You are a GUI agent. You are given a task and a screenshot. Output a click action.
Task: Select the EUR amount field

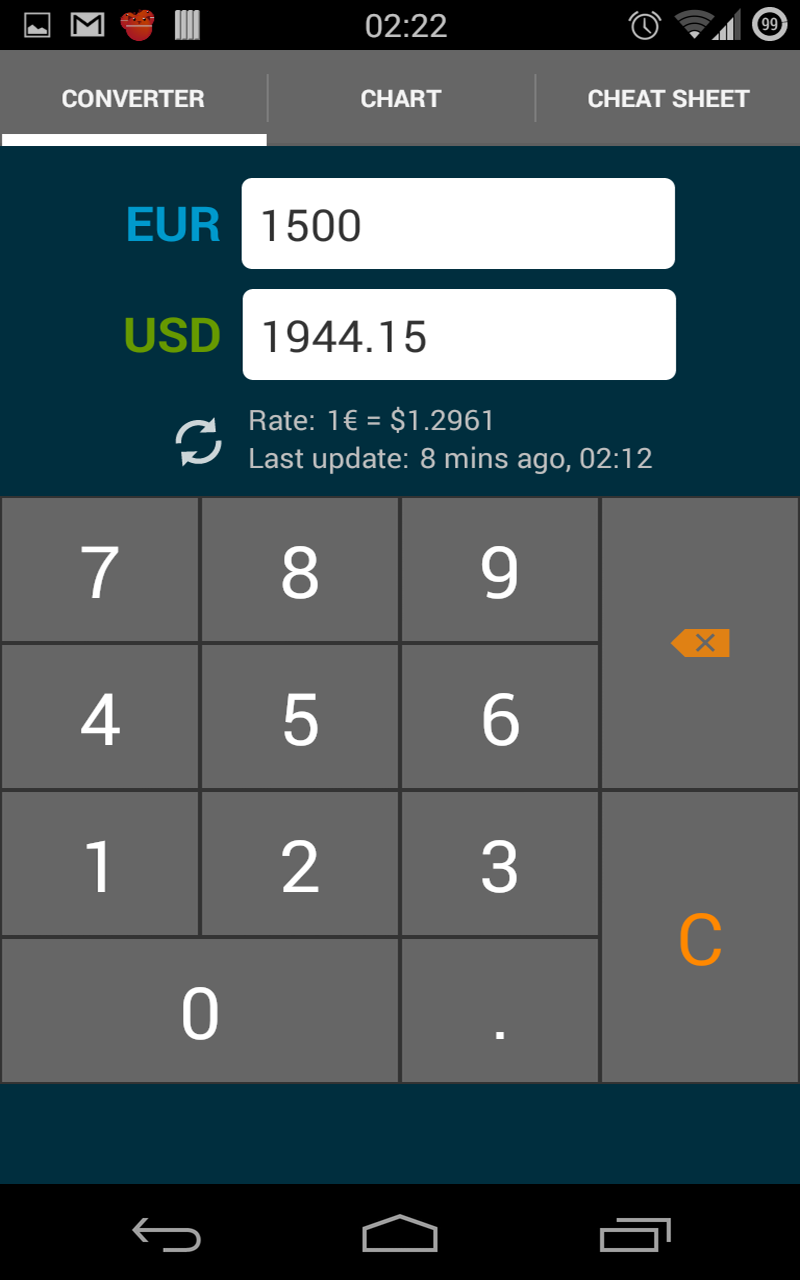click(x=458, y=223)
